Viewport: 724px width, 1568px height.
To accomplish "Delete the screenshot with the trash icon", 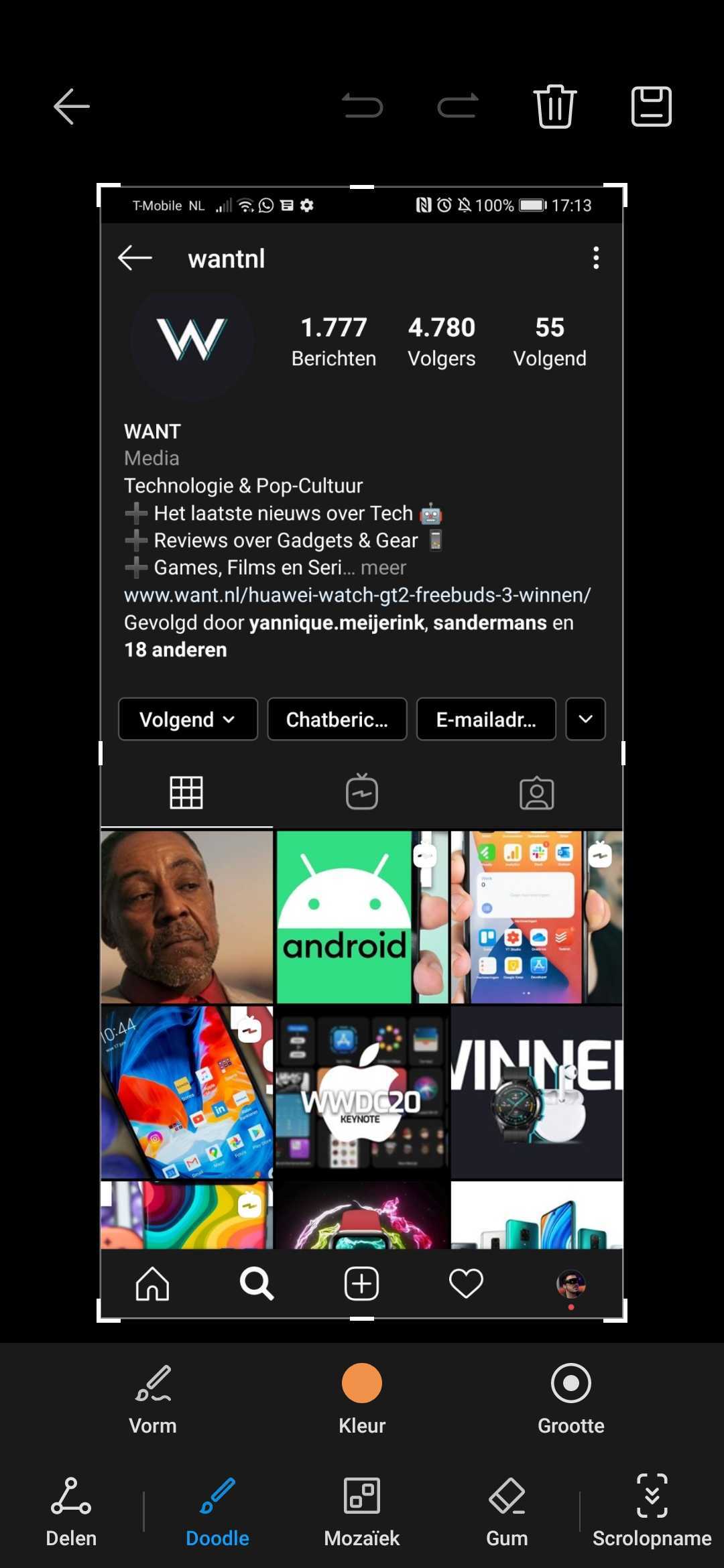I will pos(555,107).
